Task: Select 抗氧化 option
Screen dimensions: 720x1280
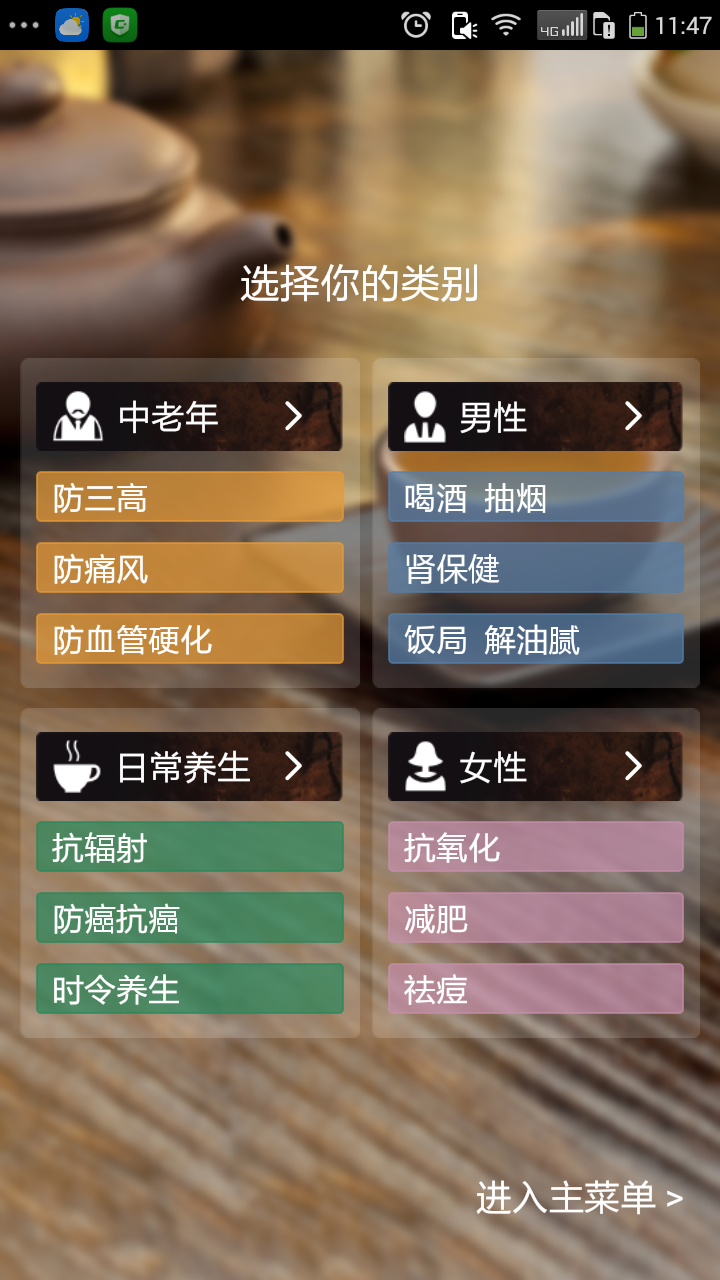Action: 535,847
